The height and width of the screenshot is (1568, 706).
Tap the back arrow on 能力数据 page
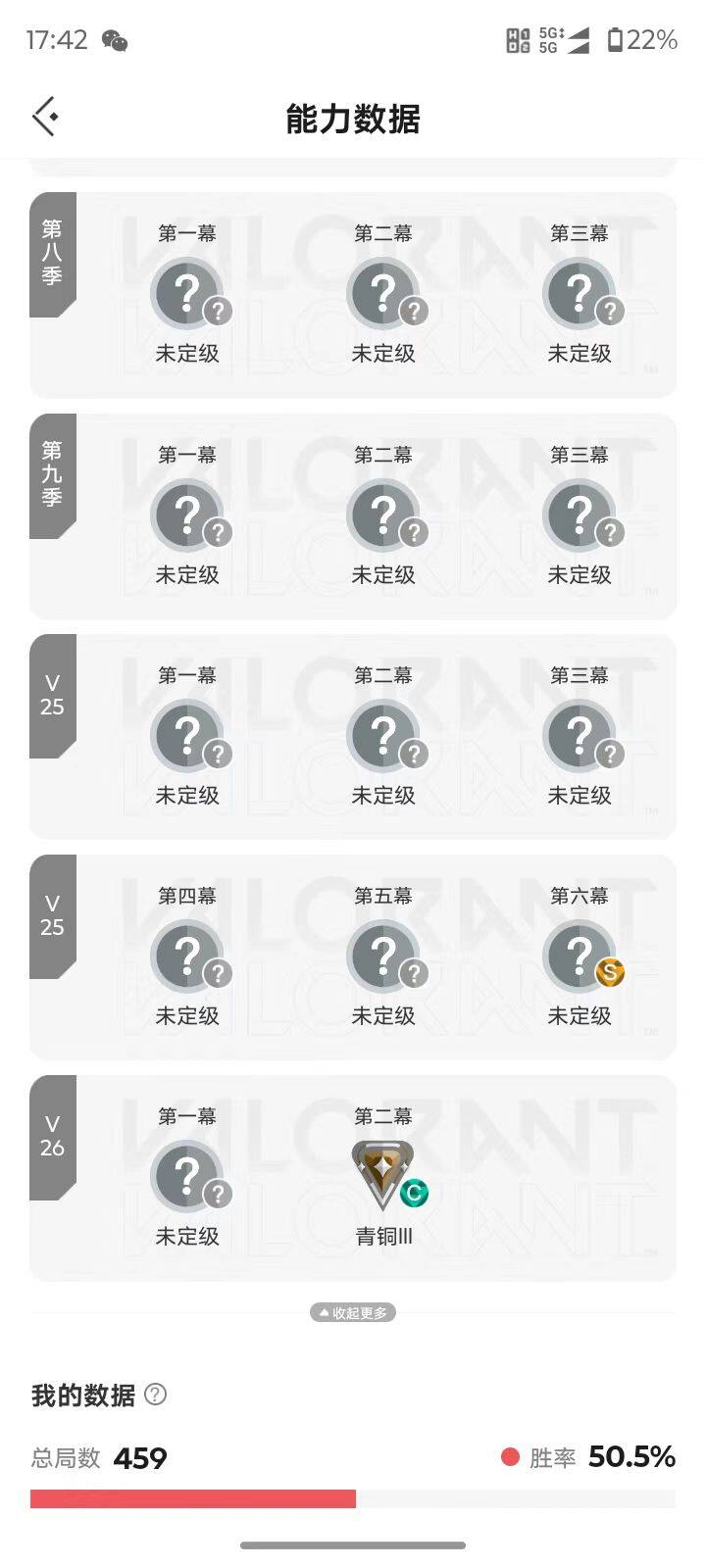click(x=44, y=116)
